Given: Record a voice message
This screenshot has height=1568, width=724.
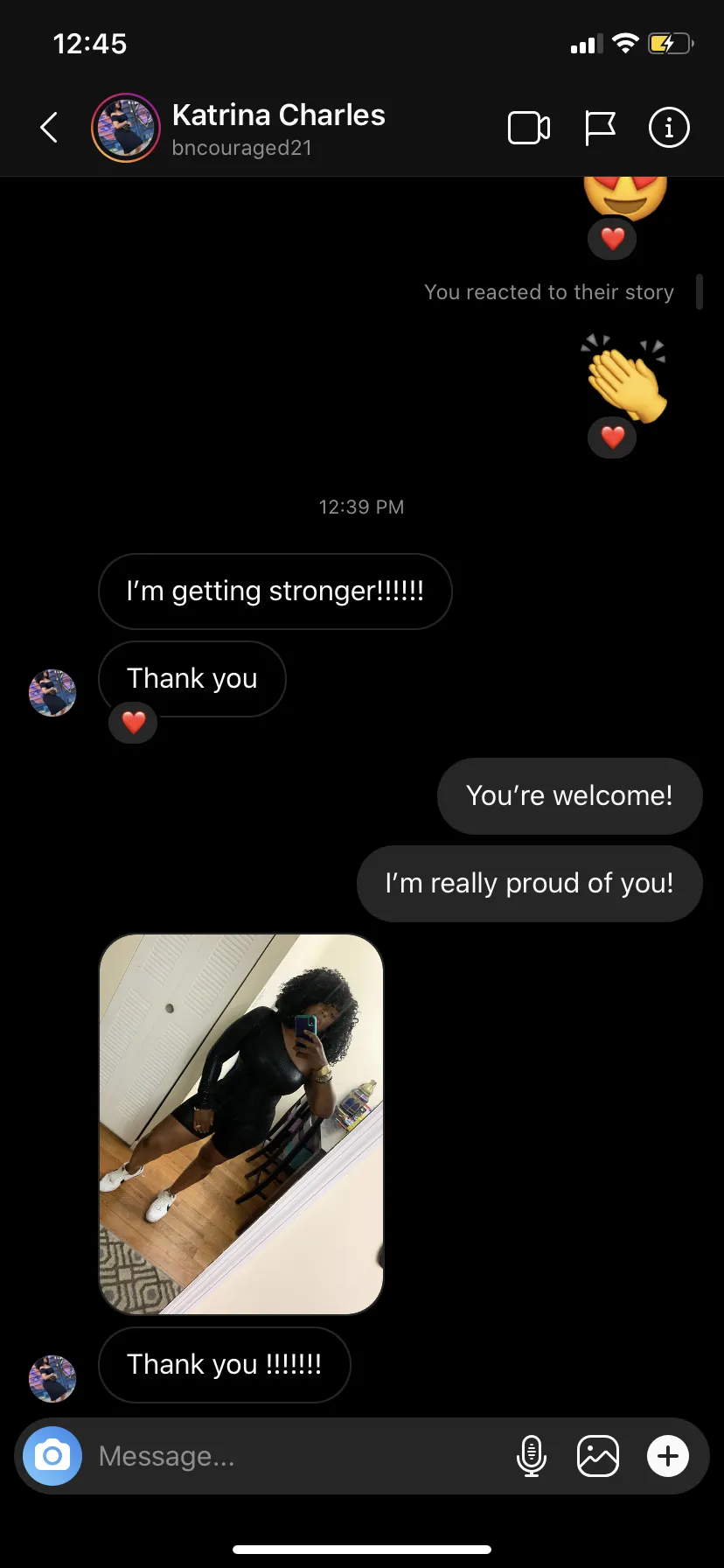Looking at the screenshot, I should coord(532,1456).
